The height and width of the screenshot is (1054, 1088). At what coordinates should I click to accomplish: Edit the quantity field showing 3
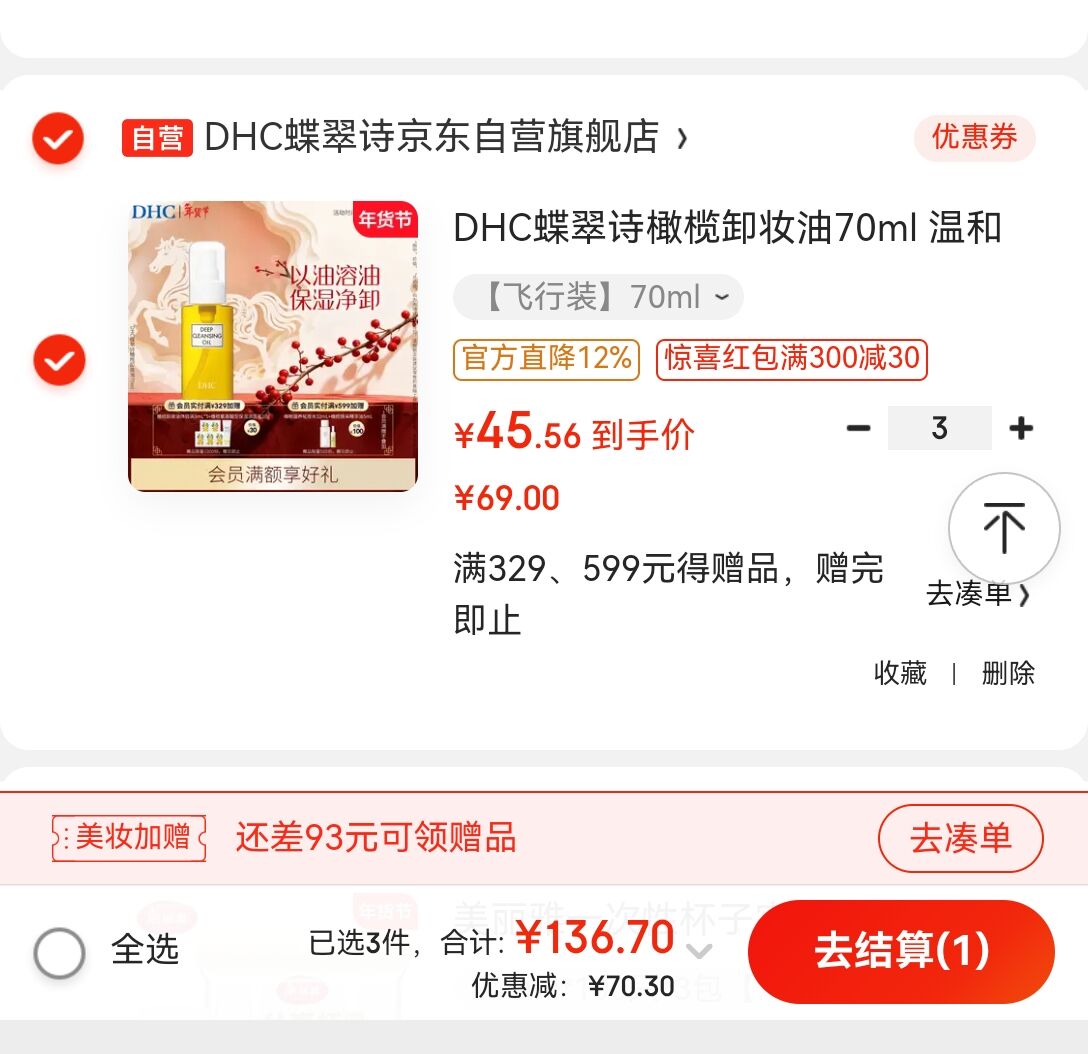click(x=939, y=428)
